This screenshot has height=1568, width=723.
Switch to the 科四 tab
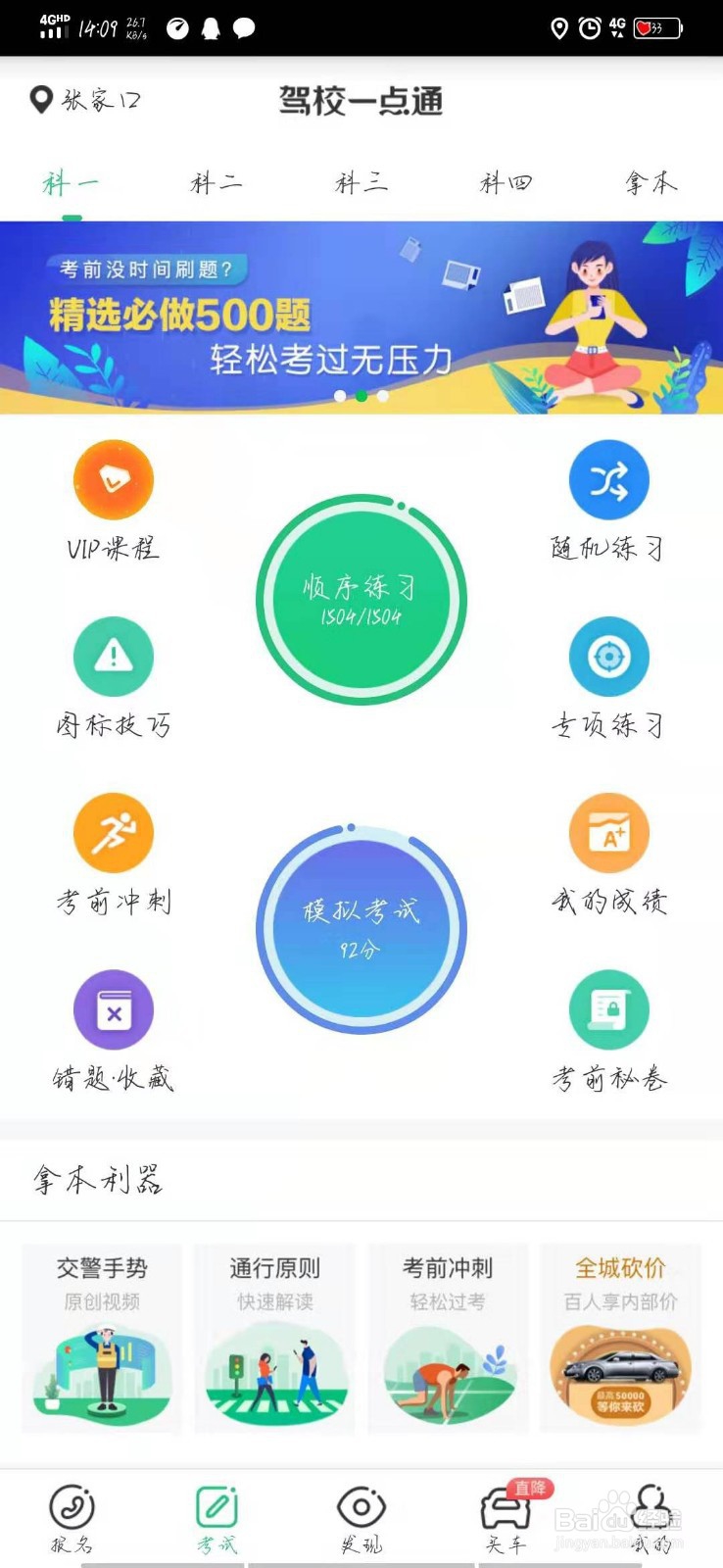coord(506,182)
